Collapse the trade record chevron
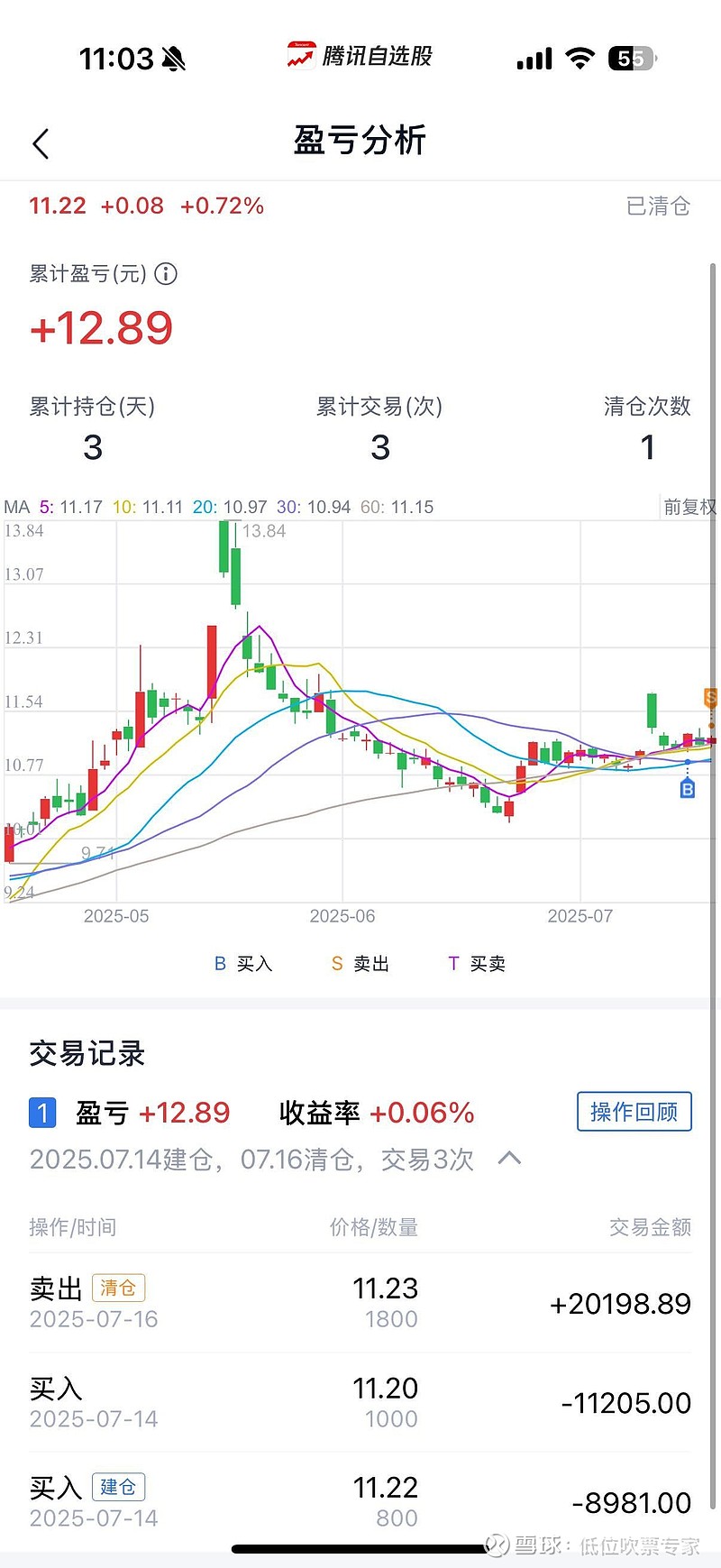Screen dimensions: 721x1568 [x=509, y=1158]
